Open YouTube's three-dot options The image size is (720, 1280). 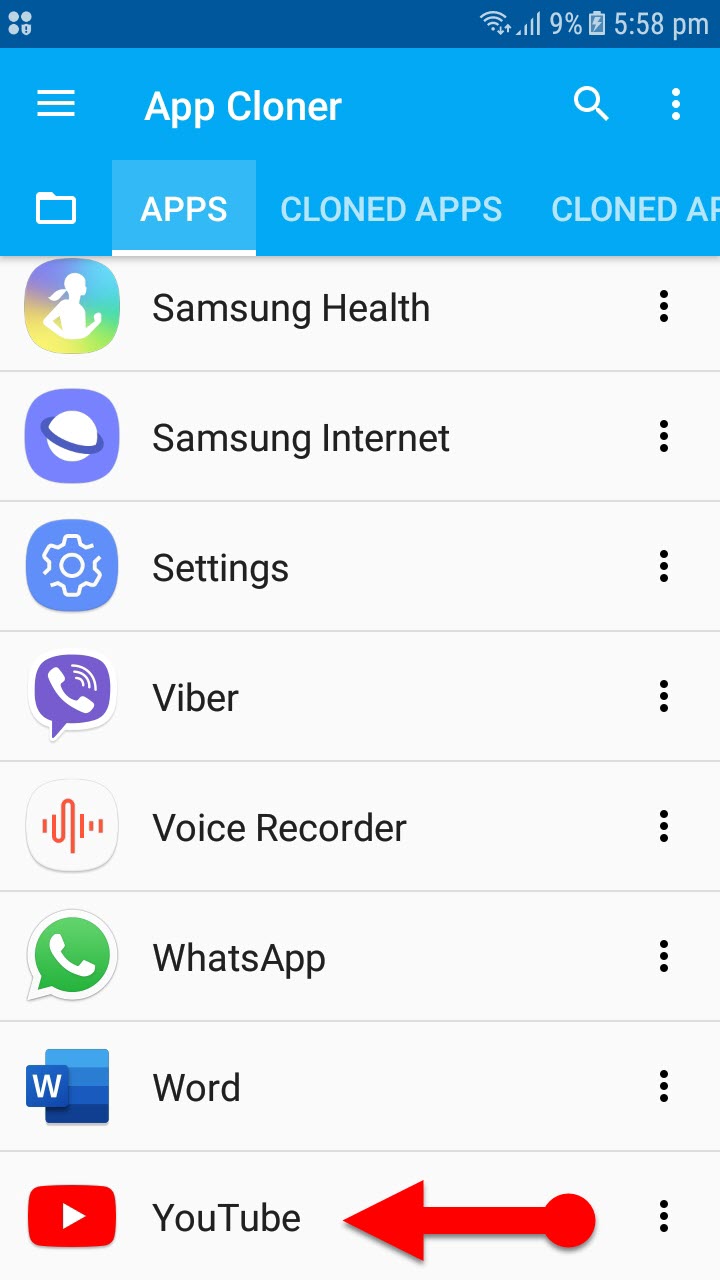point(663,1217)
